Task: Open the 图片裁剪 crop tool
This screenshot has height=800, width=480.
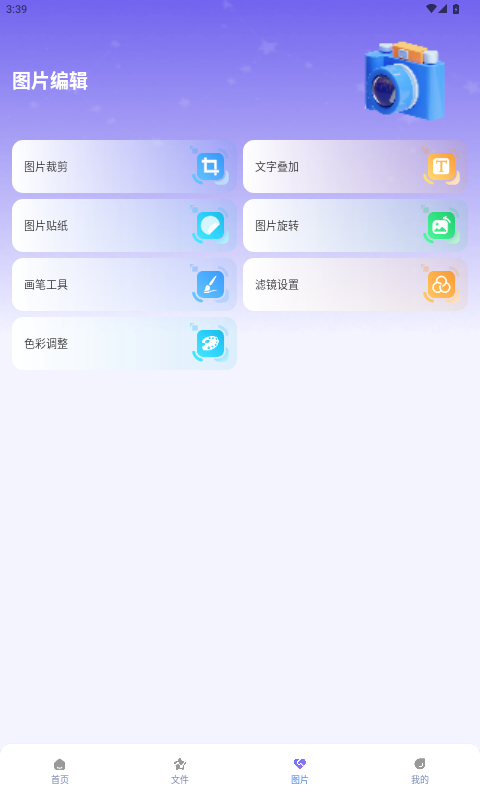Action: click(x=124, y=166)
